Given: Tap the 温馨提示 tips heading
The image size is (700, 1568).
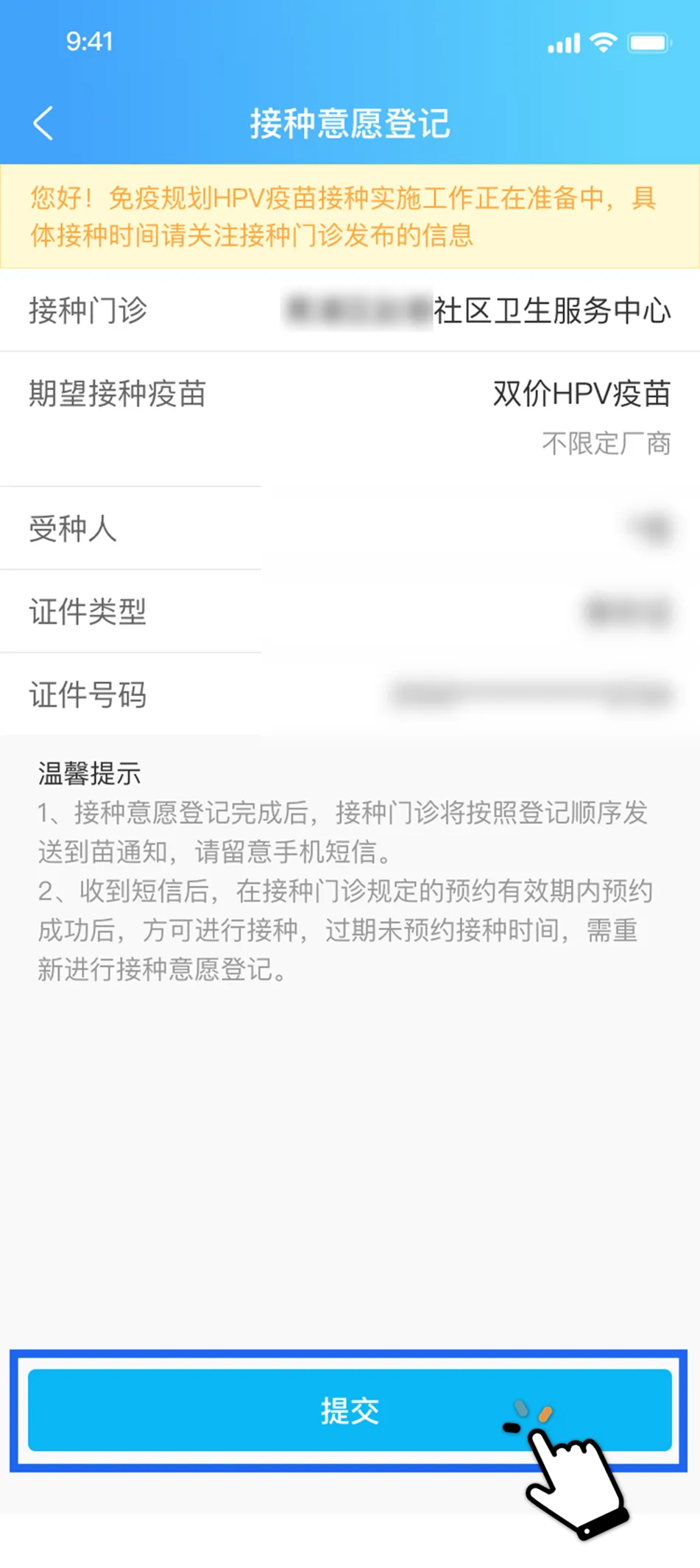Looking at the screenshot, I should 91,774.
